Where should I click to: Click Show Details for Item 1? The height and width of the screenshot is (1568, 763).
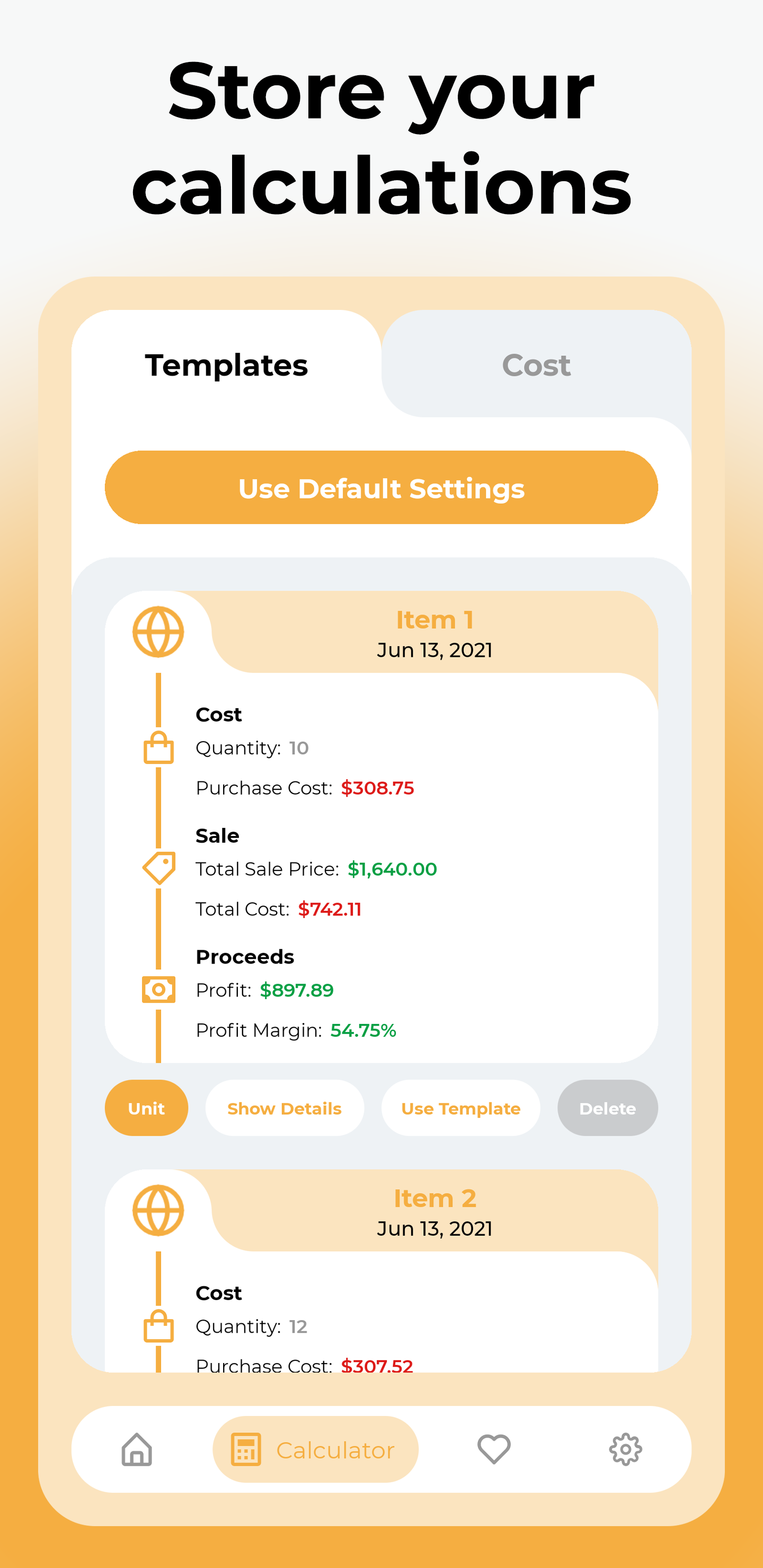(x=285, y=1108)
